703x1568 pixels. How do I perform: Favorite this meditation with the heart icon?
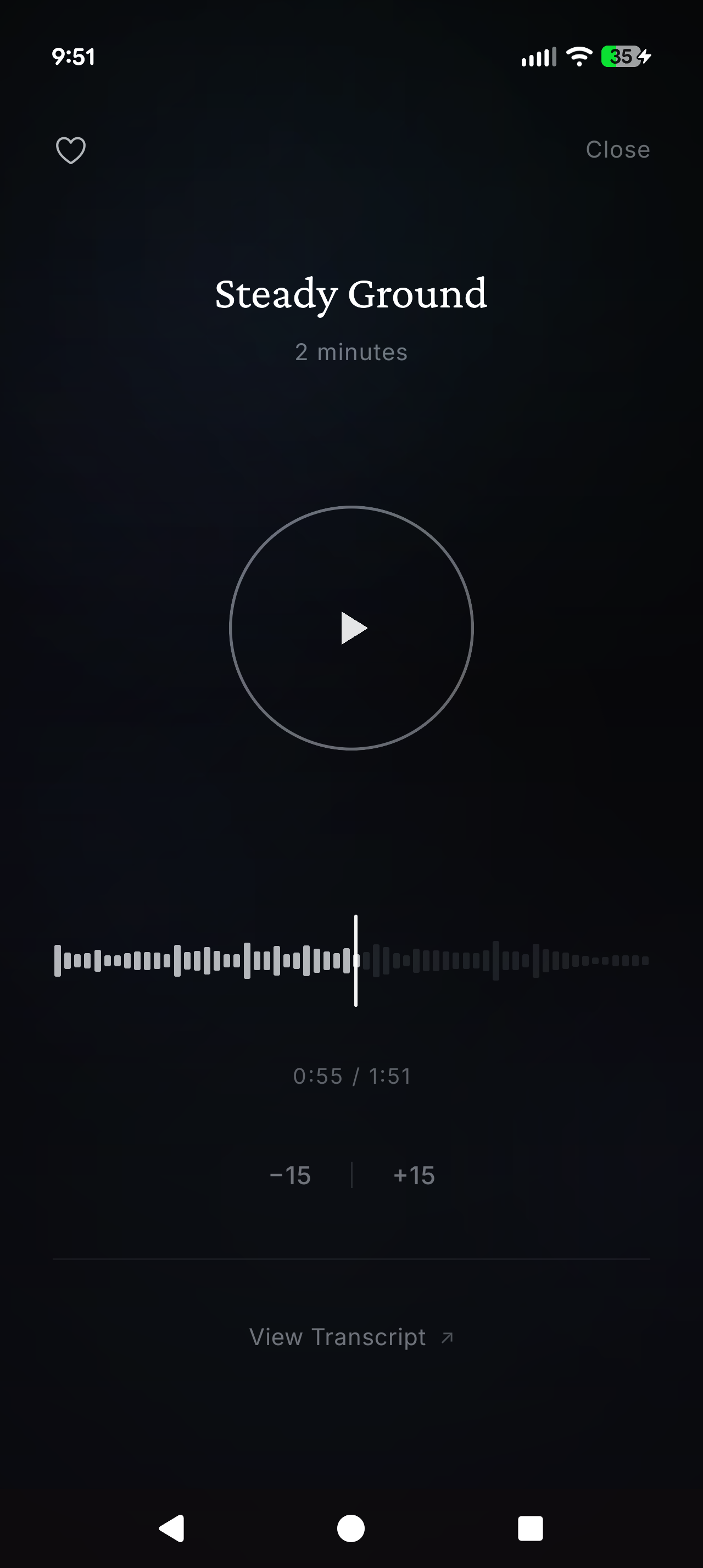point(71,150)
